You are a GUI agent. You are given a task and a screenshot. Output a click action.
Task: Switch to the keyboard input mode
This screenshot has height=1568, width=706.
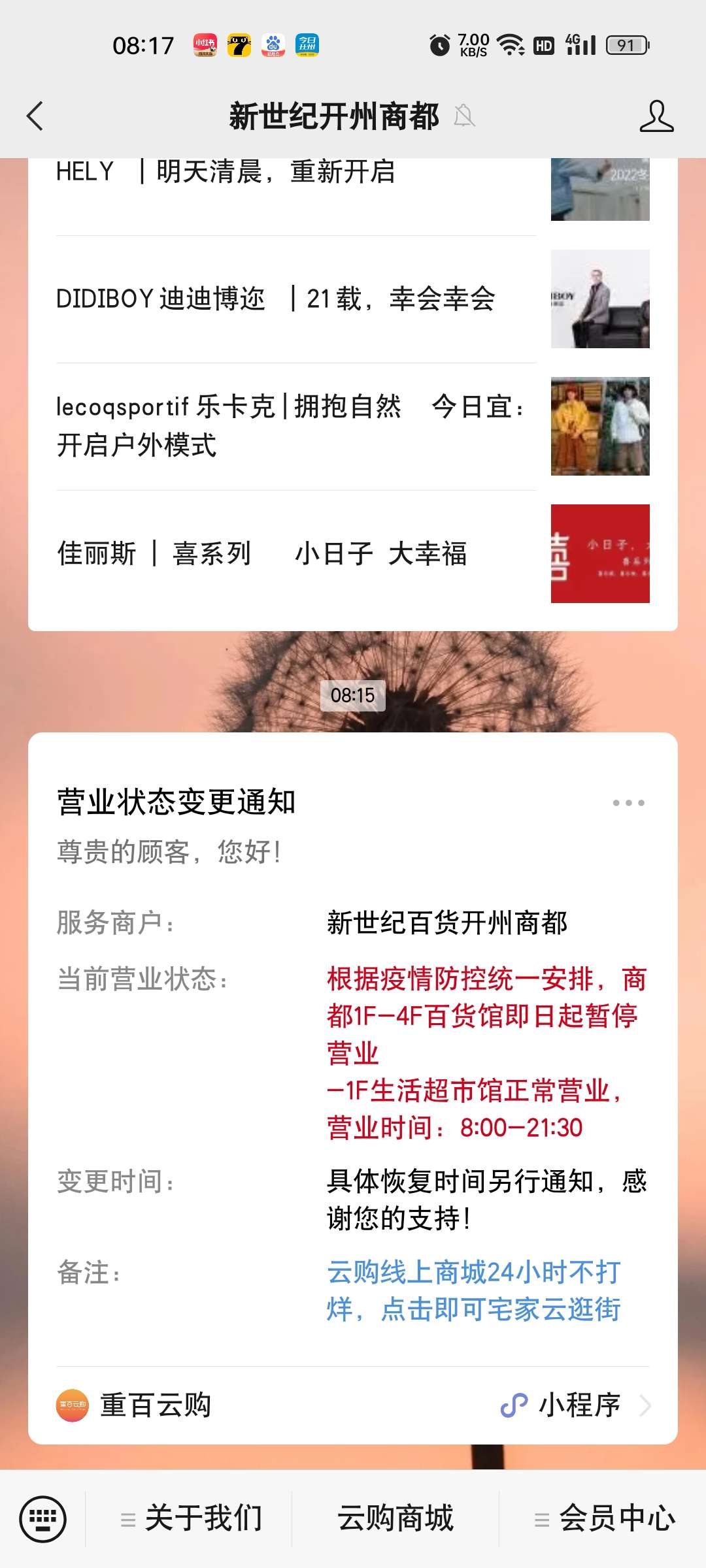tap(43, 1518)
